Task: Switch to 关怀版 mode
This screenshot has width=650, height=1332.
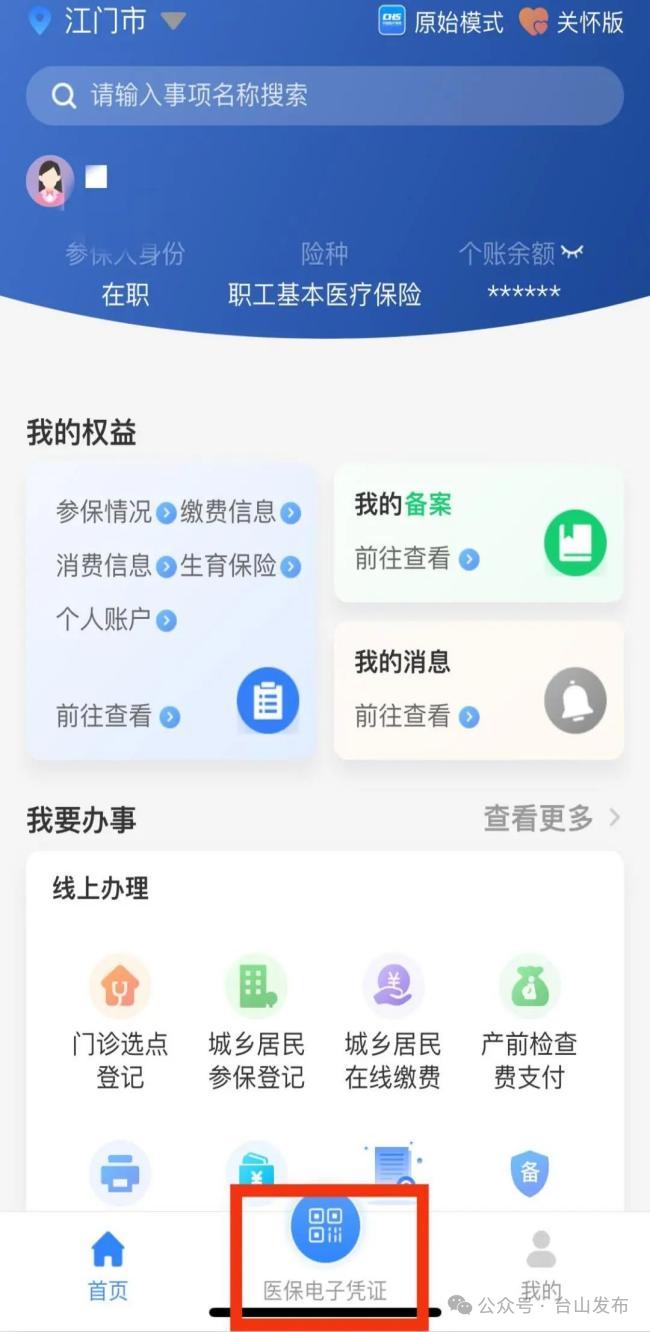Action: tap(571, 22)
